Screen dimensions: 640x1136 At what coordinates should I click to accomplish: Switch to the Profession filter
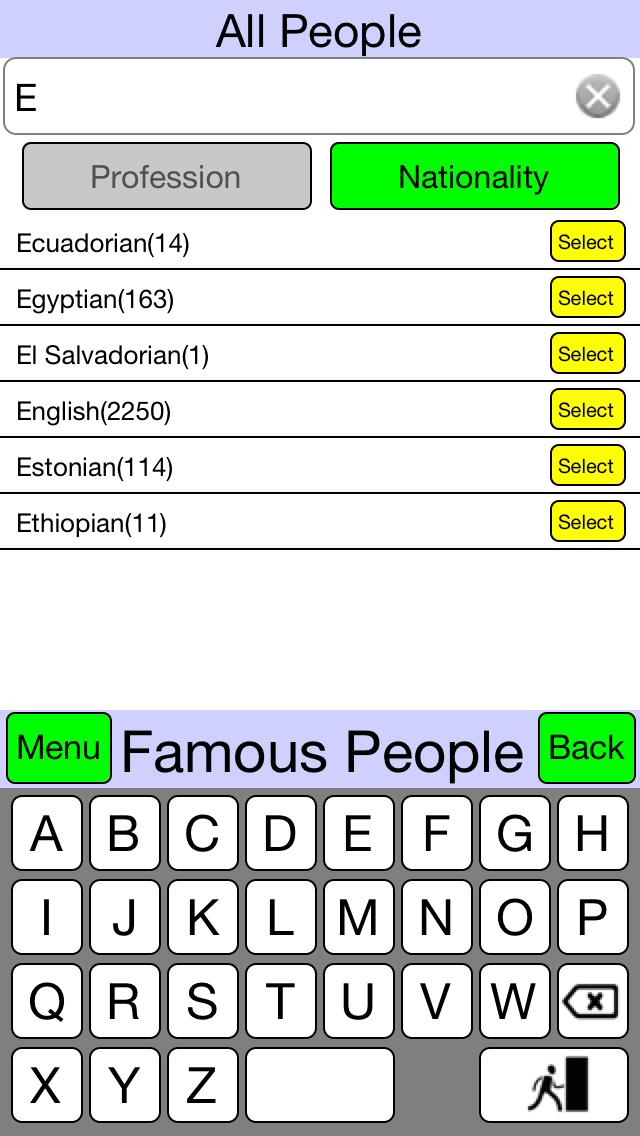[166, 177]
